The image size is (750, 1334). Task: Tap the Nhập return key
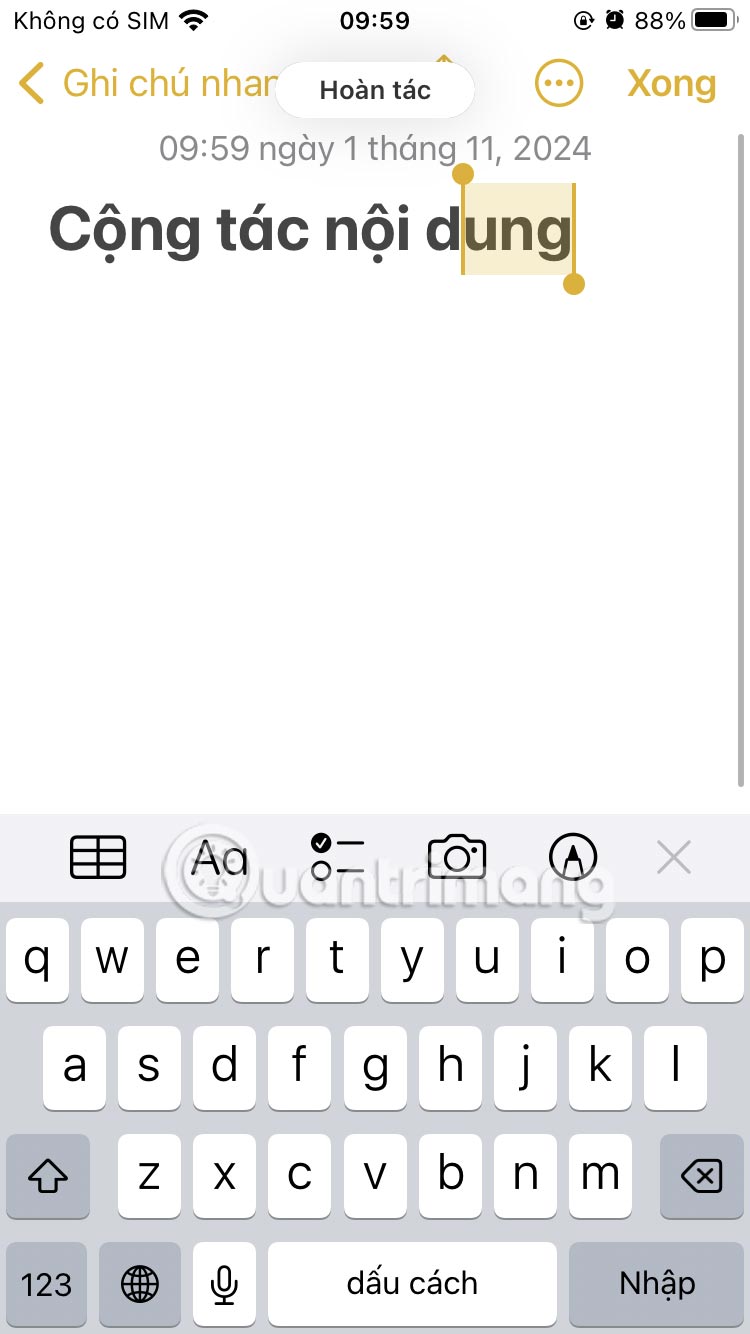[x=657, y=1284]
